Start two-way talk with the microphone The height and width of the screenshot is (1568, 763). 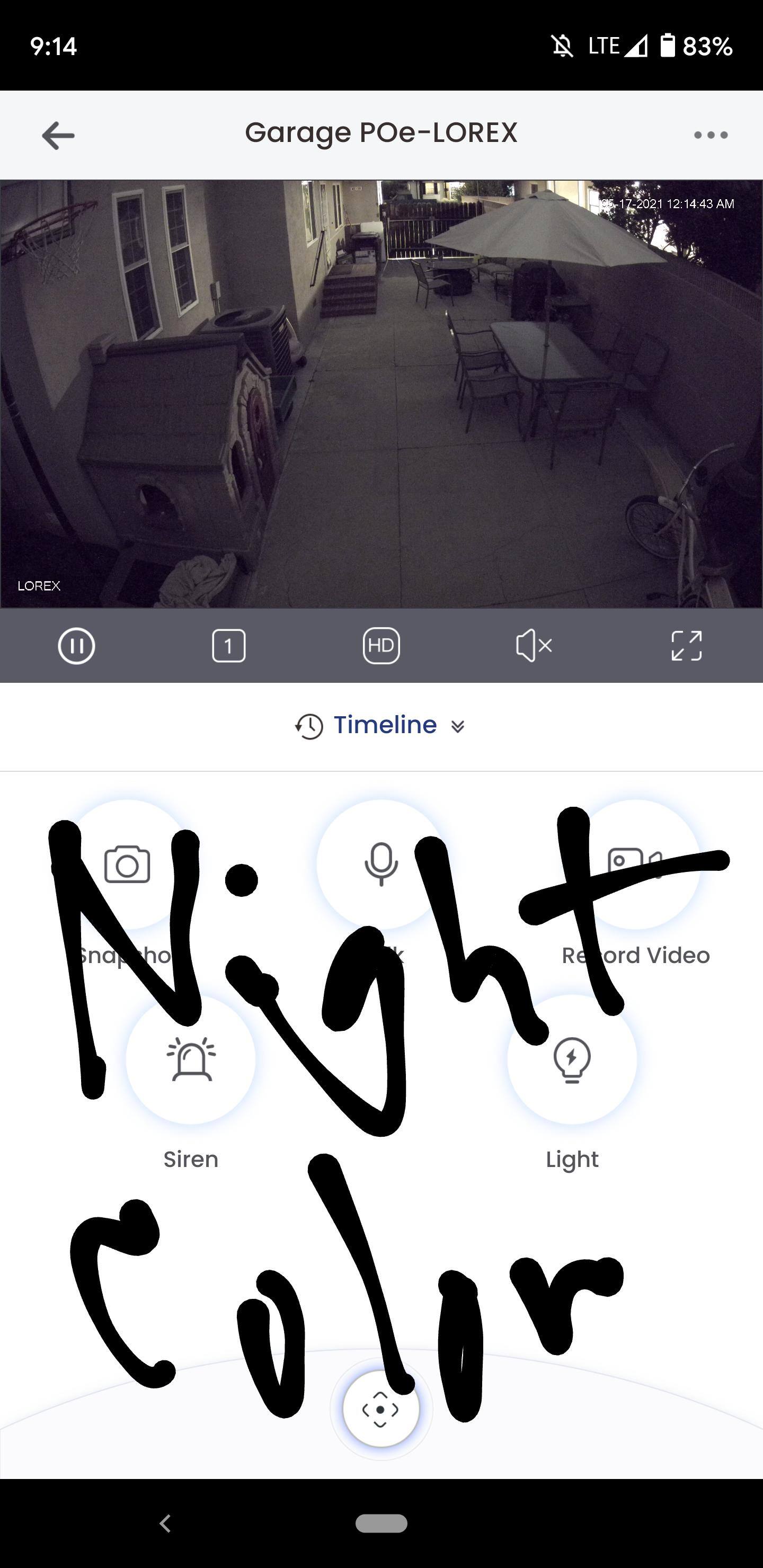(381, 865)
